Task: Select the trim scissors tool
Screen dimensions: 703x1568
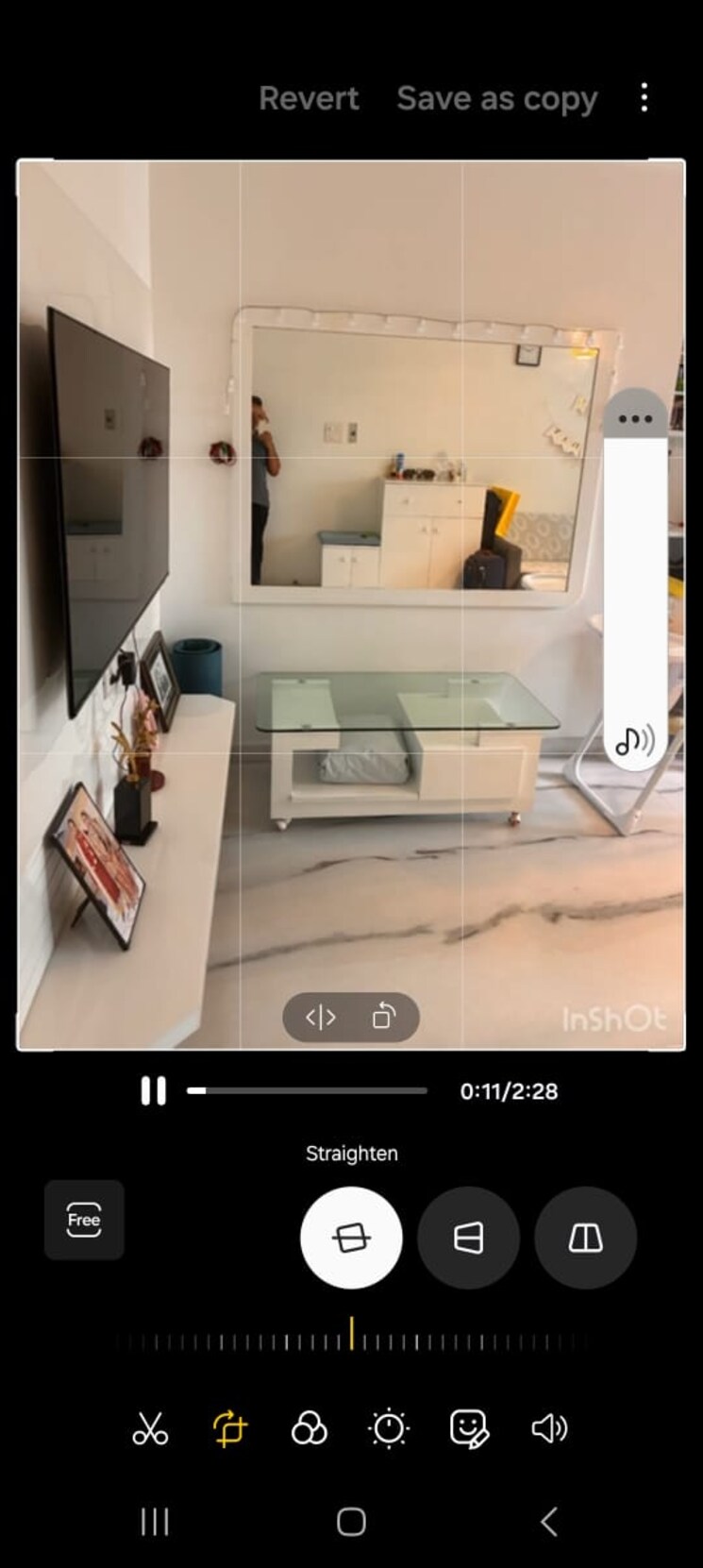Action: click(150, 1430)
